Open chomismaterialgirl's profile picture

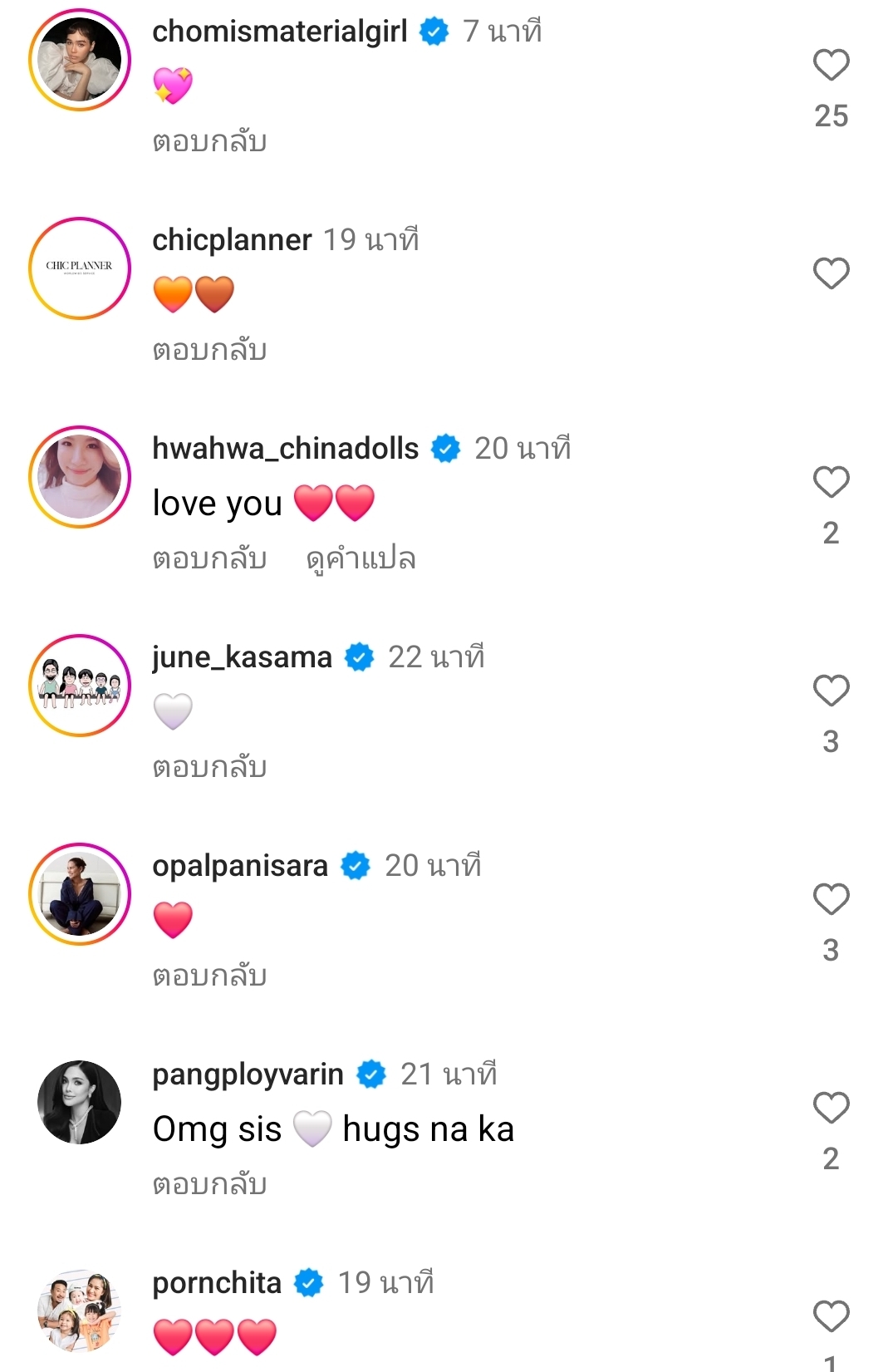80,60
